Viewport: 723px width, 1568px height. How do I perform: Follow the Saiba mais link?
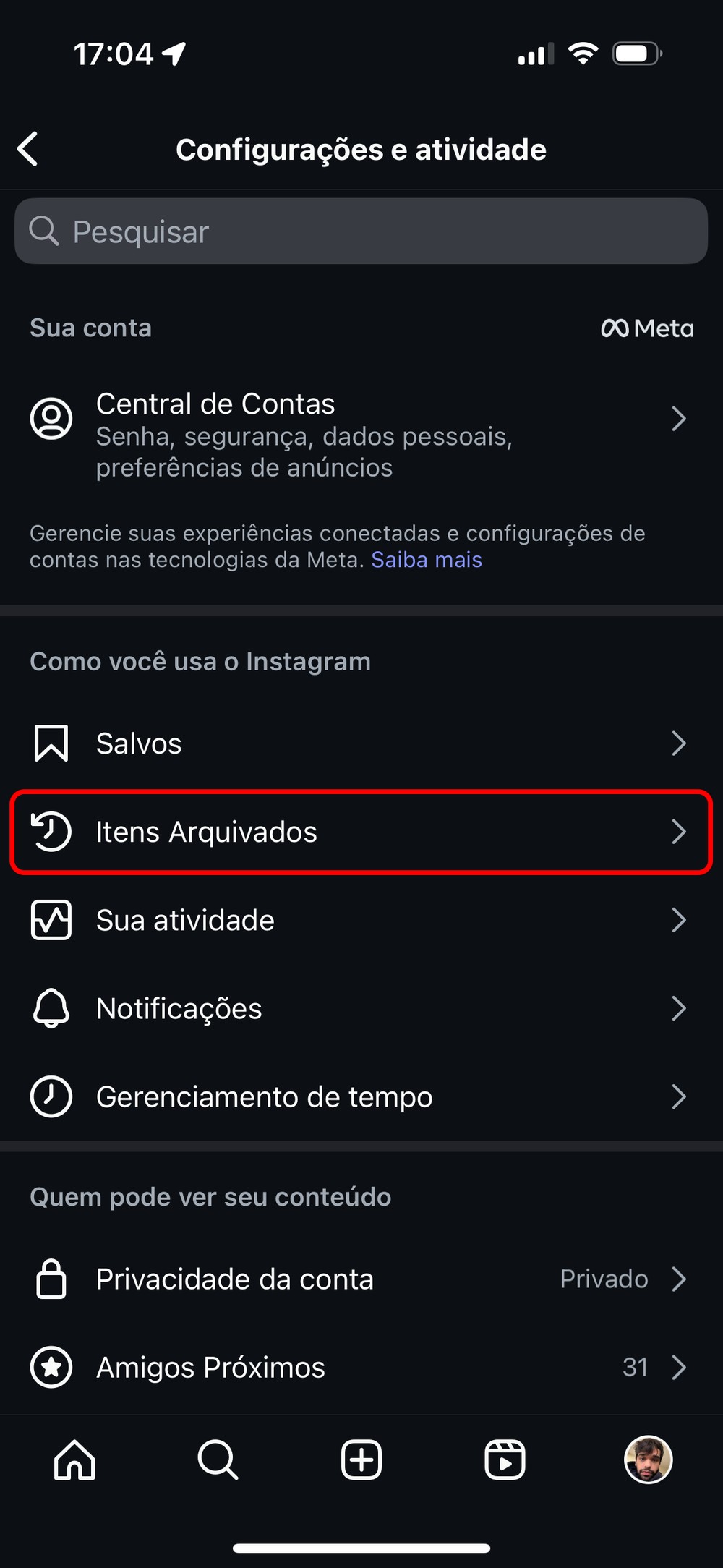click(x=427, y=560)
